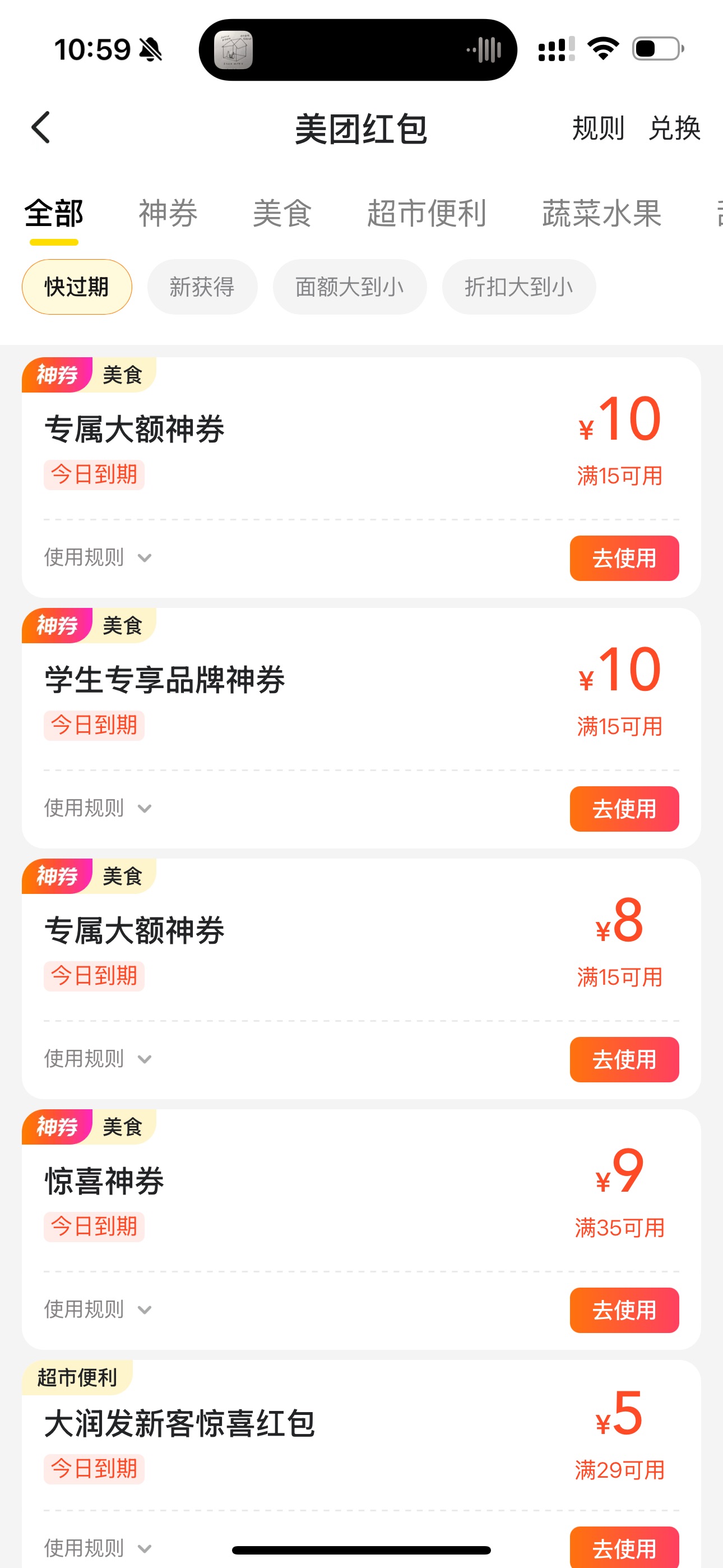Switch to the 神券 tab
The height and width of the screenshot is (1568, 723).
[x=168, y=214]
